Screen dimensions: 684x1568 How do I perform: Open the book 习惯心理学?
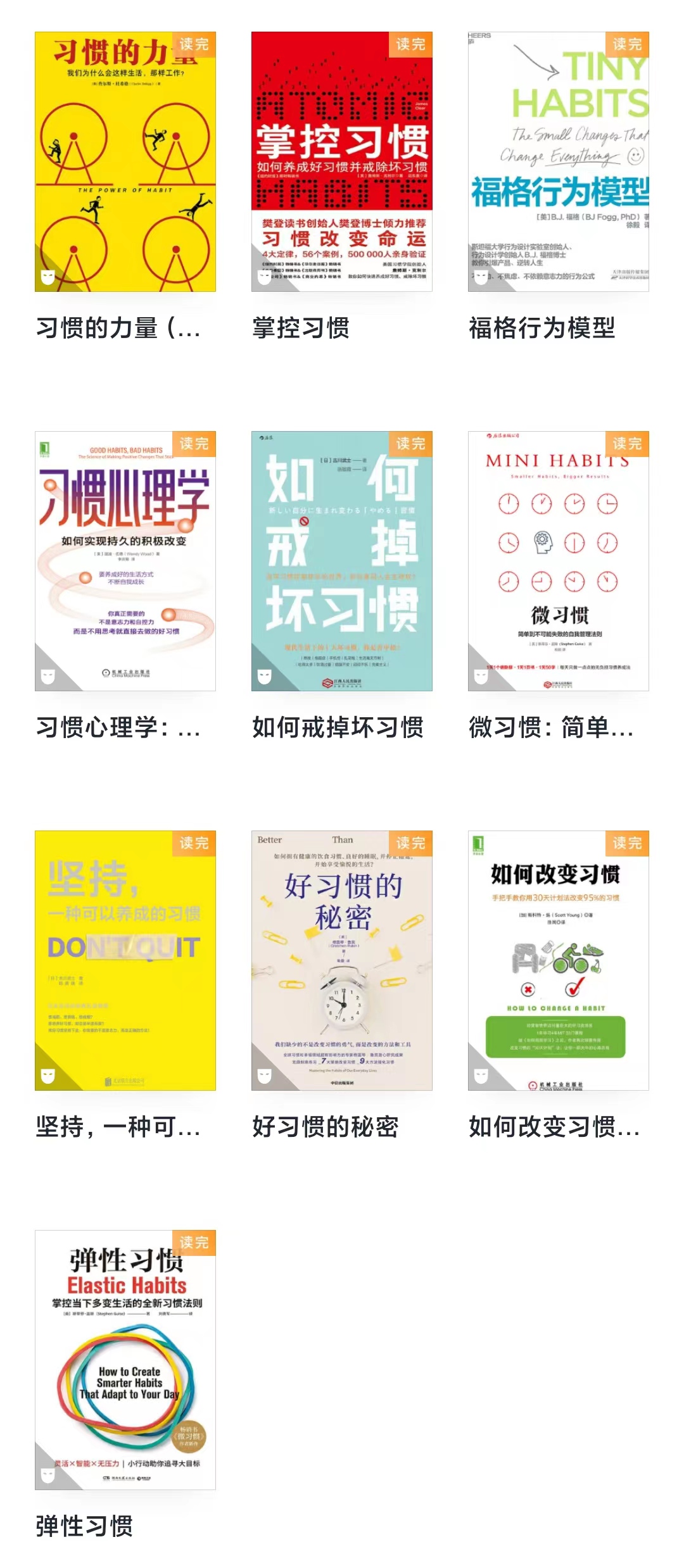[125, 561]
